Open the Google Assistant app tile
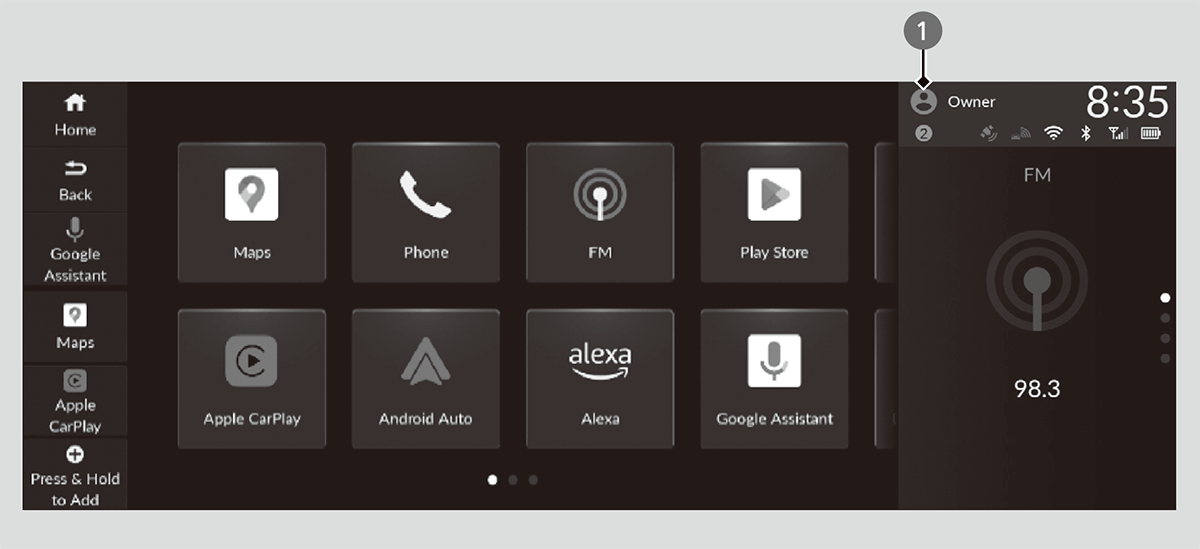The width and height of the screenshot is (1200, 549). point(774,378)
